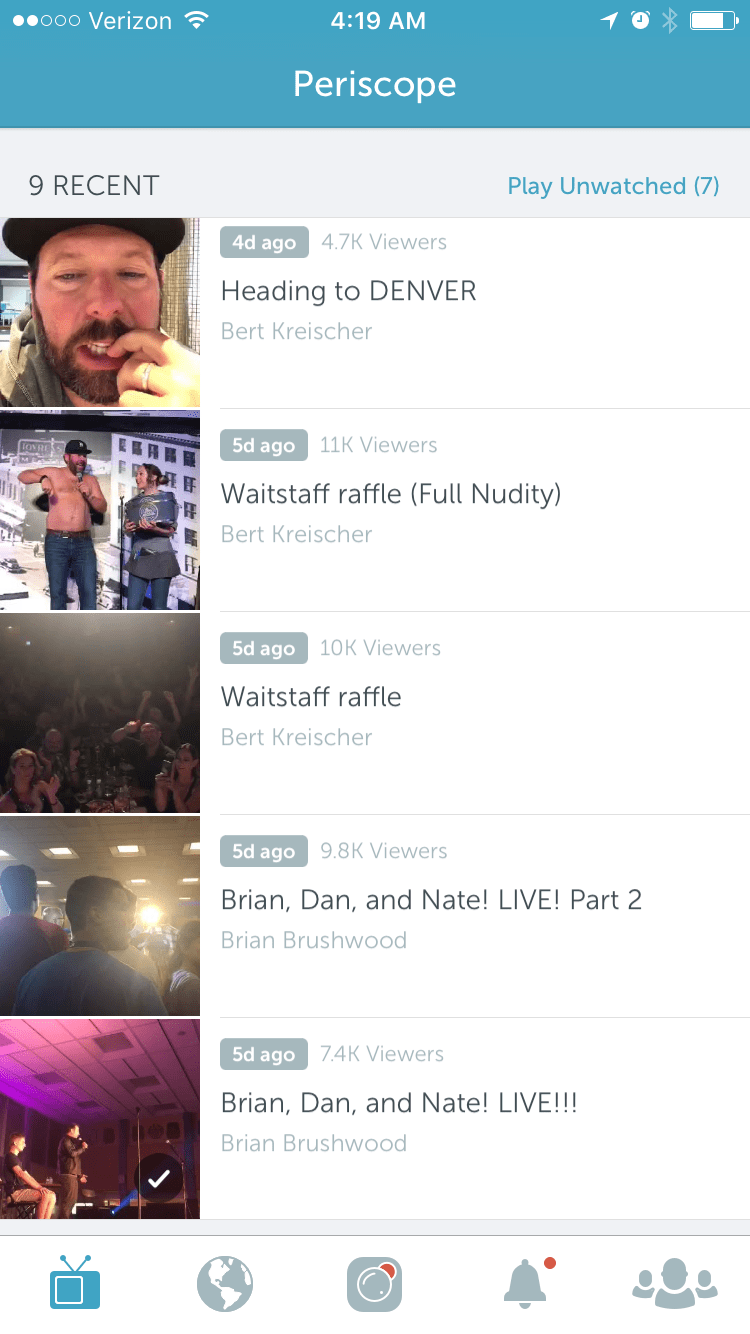Open Brian, Dan, and Nate! LIVE!!! broadcast
The image size is (750, 1334).
pos(375,1119)
